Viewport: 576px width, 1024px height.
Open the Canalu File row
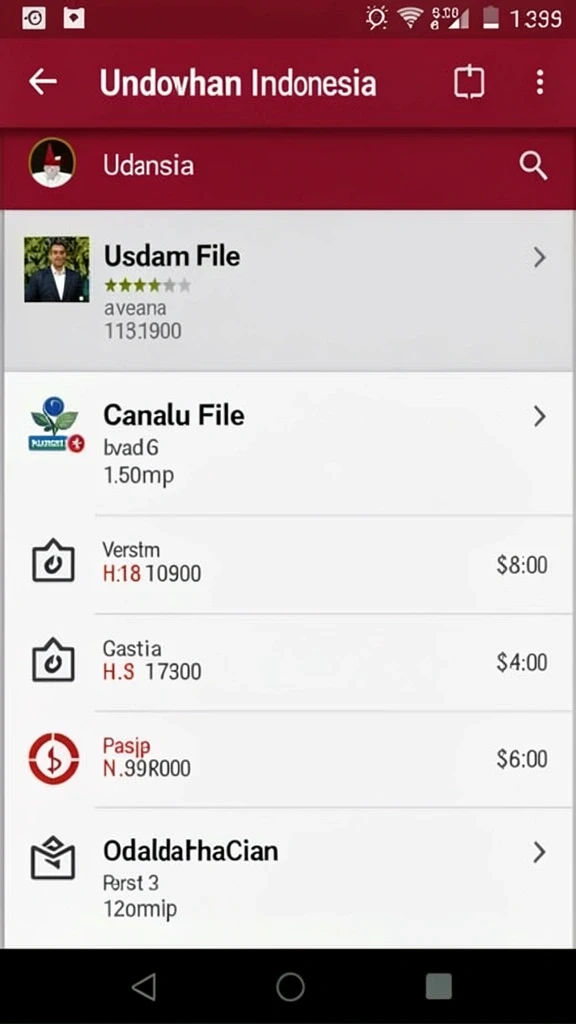pos(288,443)
